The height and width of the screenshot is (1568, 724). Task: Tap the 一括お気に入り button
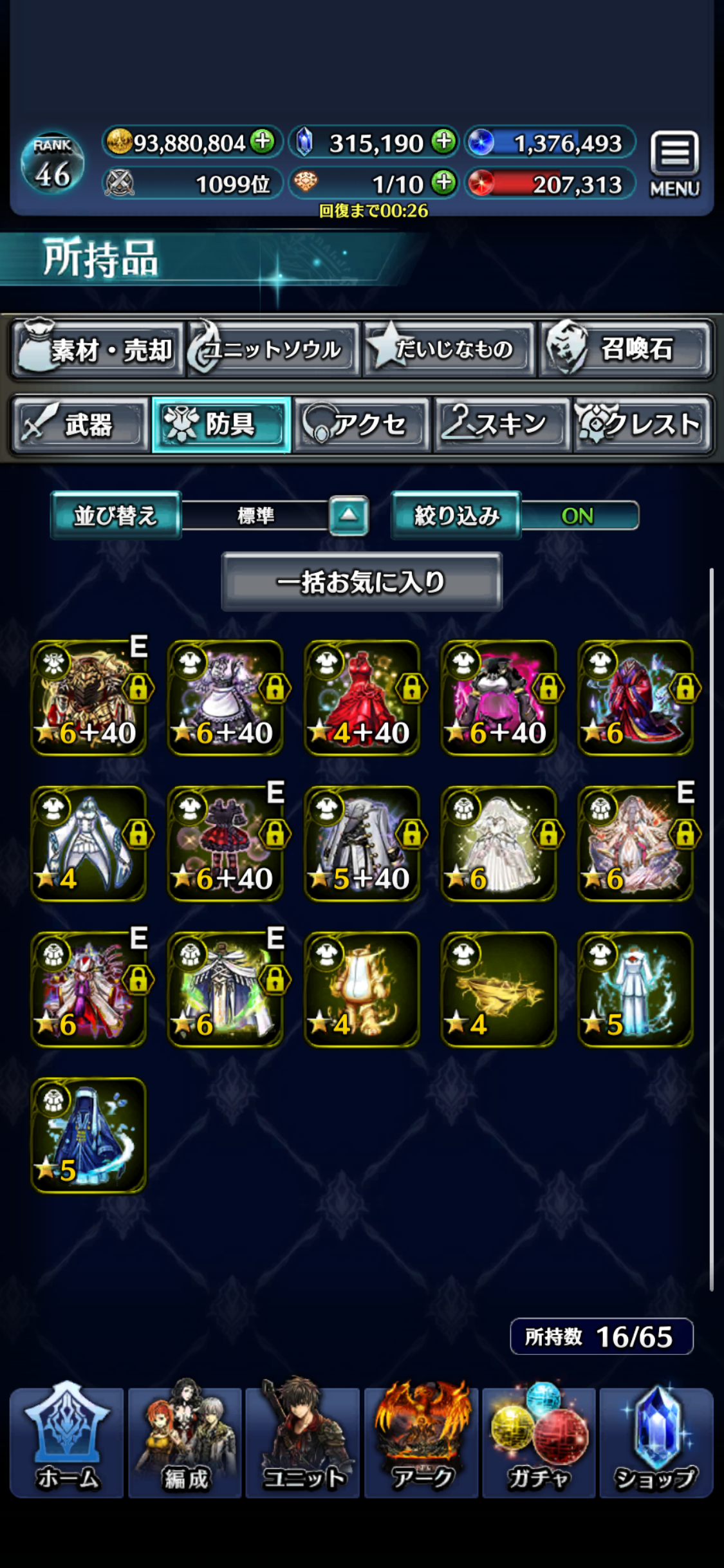coord(361,582)
